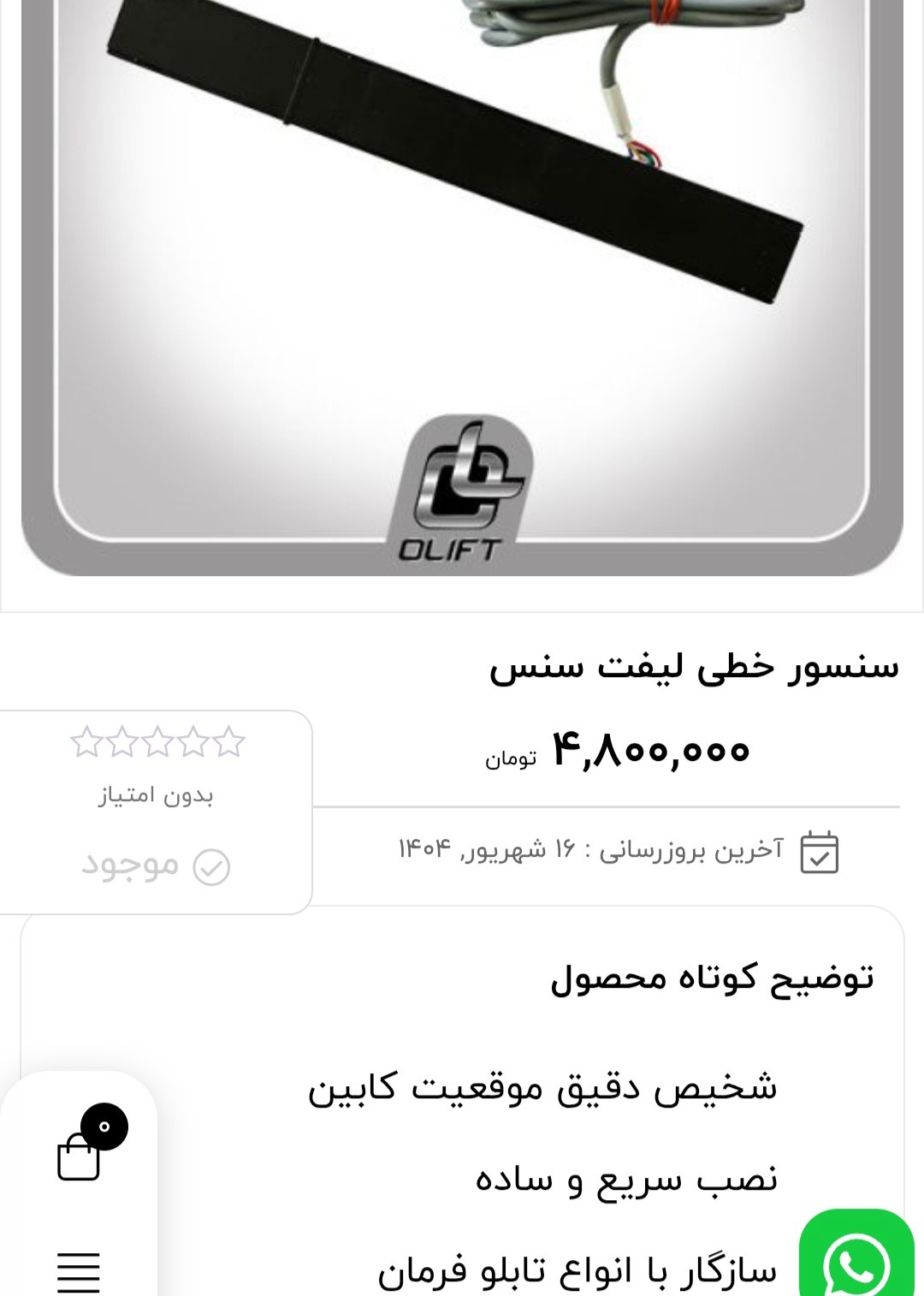Image resolution: width=924 pixels, height=1296 pixels.
Task: Rate the product using the stars
Action: point(157,742)
